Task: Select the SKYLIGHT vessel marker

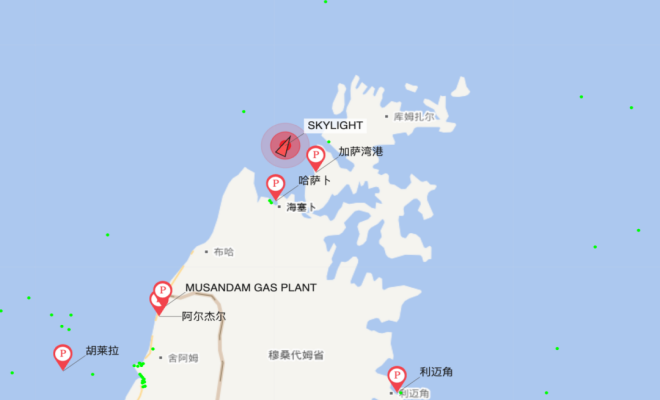Action: coord(286,146)
